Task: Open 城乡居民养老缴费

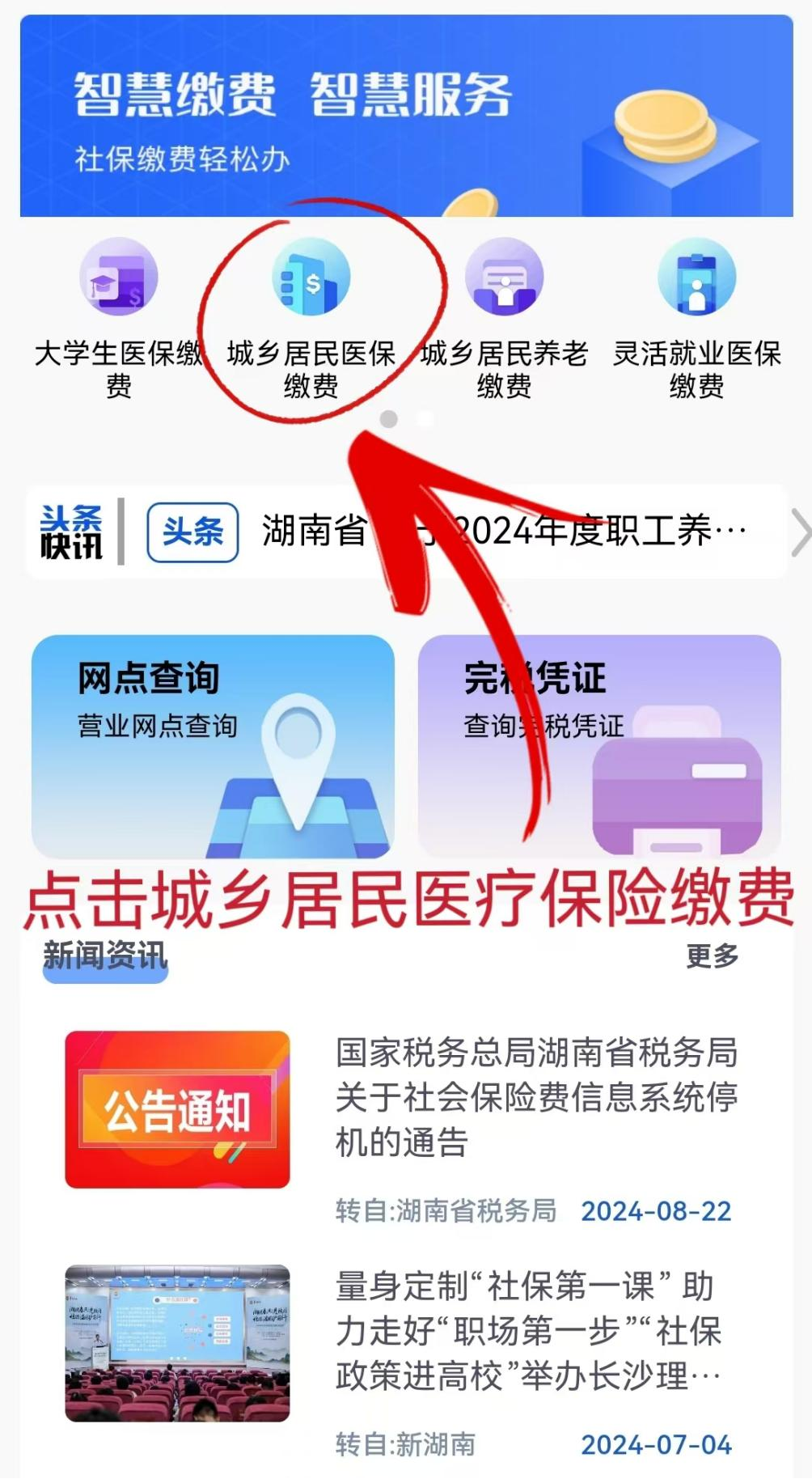Action: click(x=504, y=314)
